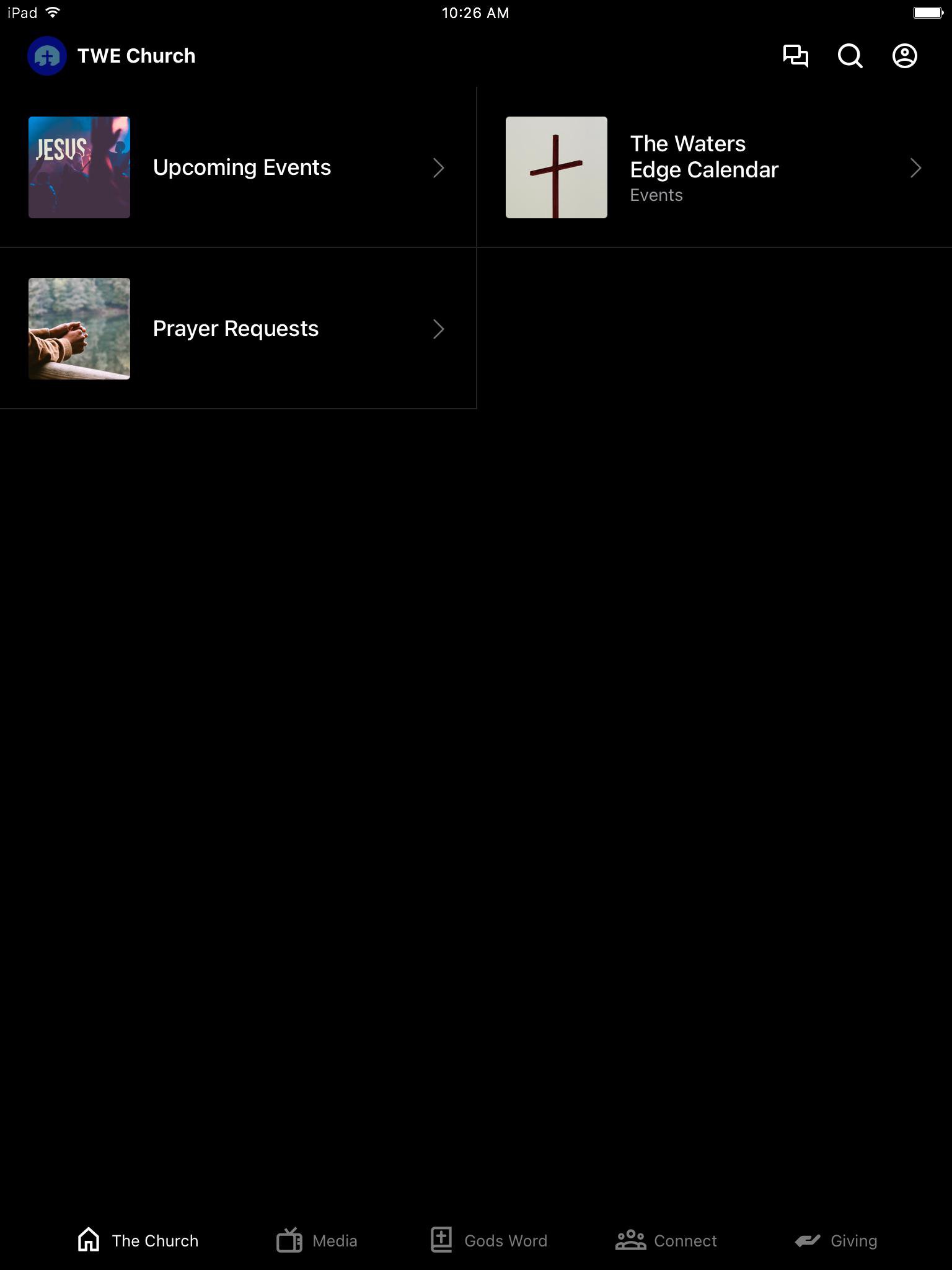Viewport: 952px width, 1270px height.
Task: Open the Giving tab
Action: 836,1240
